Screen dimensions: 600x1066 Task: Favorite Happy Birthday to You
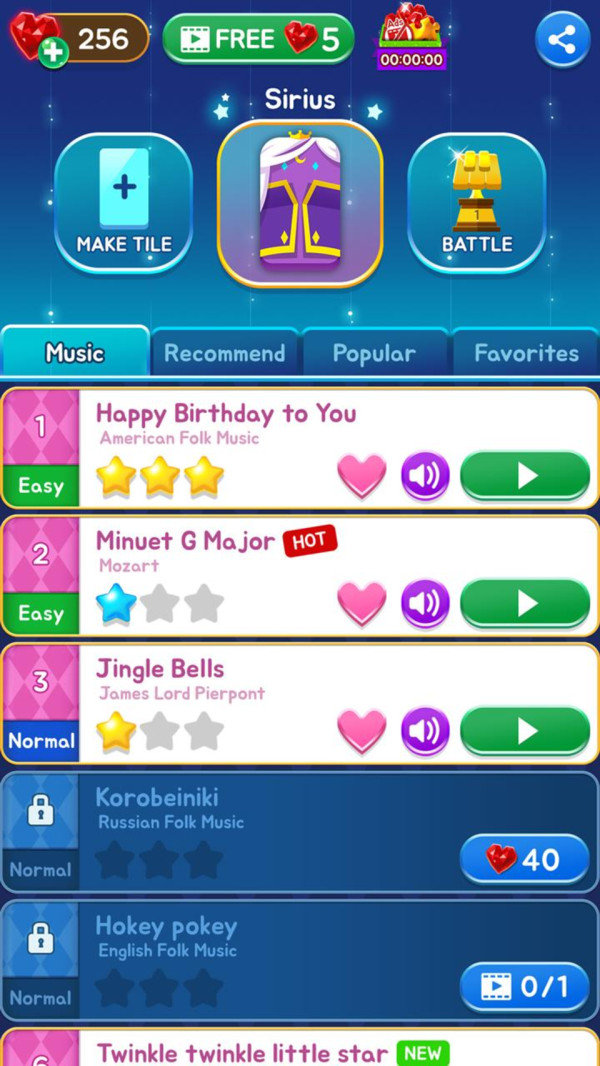pyautogui.click(x=362, y=476)
